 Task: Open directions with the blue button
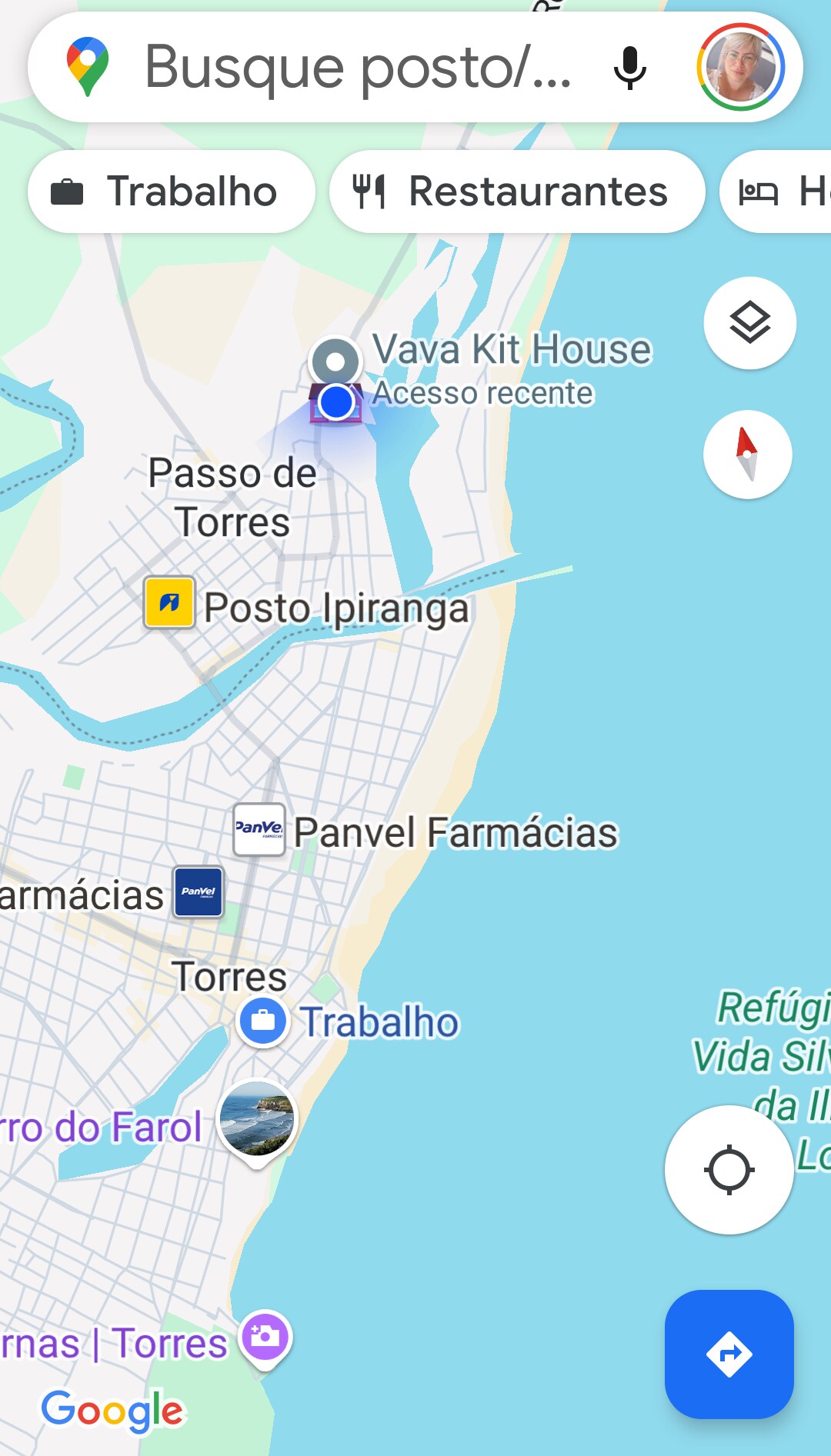[x=729, y=1354]
